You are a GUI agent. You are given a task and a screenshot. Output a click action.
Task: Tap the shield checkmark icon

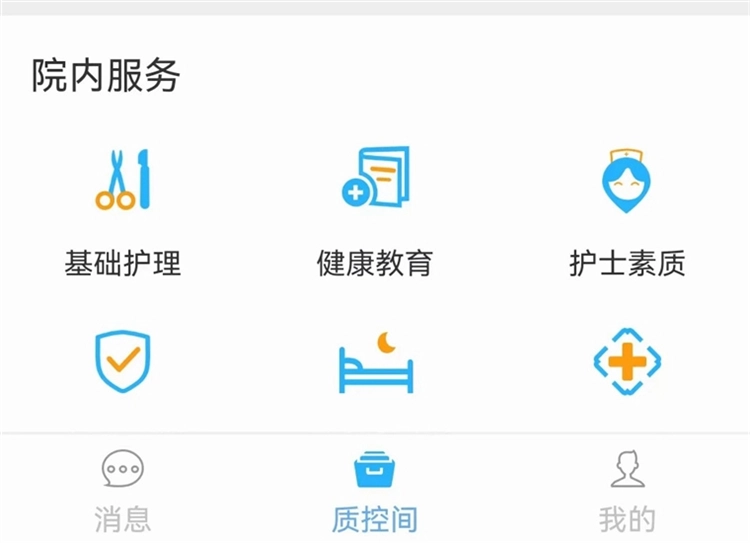pyautogui.click(x=123, y=361)
